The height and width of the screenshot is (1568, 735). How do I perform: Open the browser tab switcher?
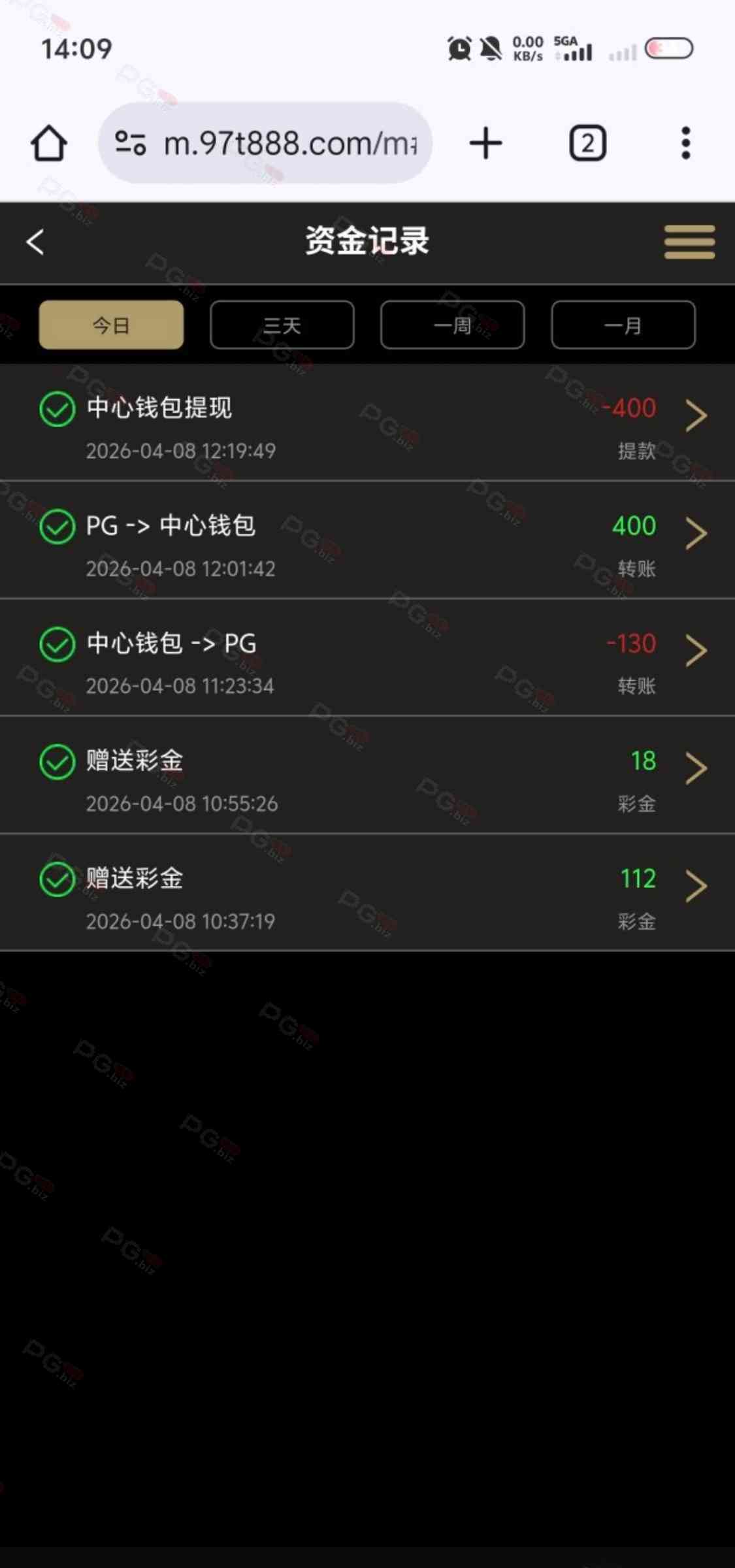(x=587, y=143)
